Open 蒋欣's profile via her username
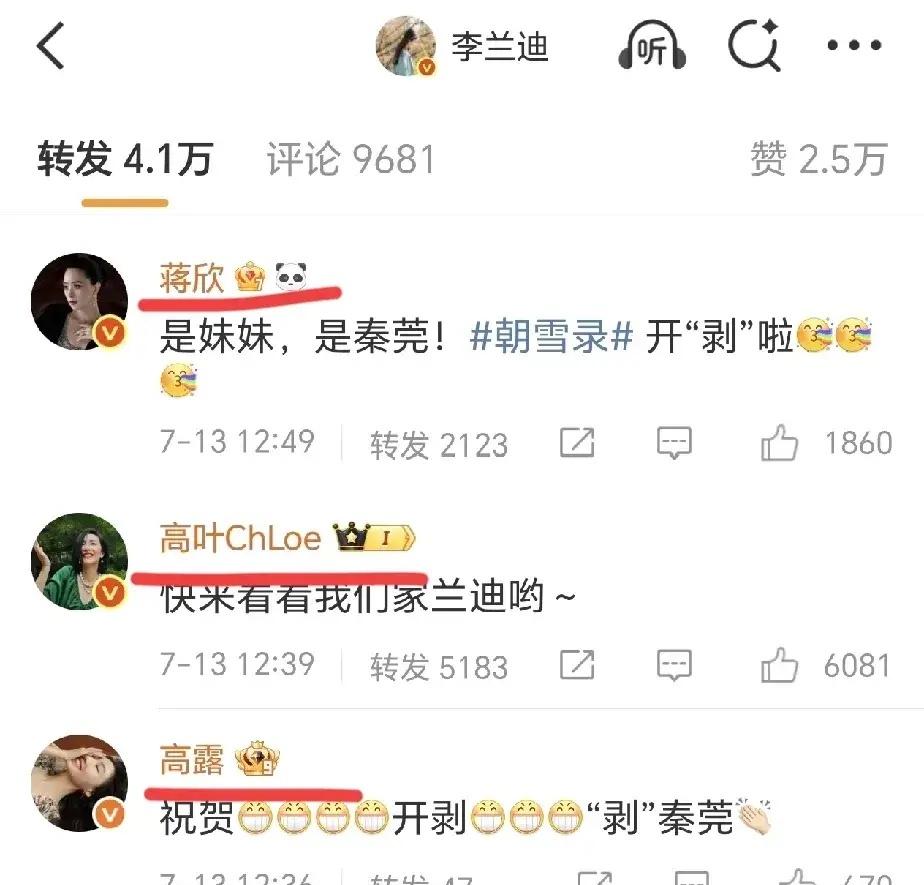This screenshot has height=885, width=924. pos(192,278)
